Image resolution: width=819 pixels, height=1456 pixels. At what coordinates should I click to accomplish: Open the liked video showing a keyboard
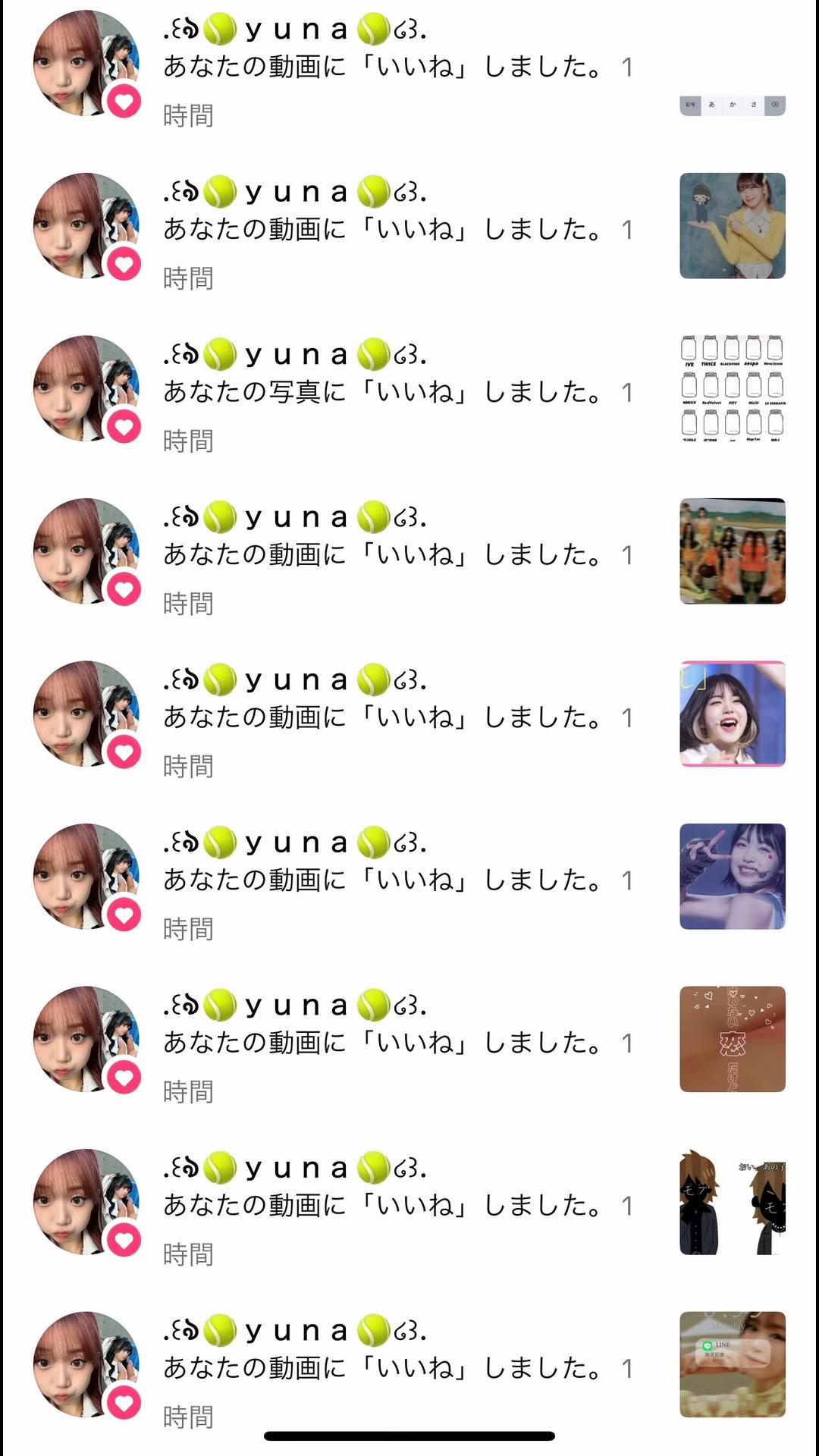(x=732, y=105)
